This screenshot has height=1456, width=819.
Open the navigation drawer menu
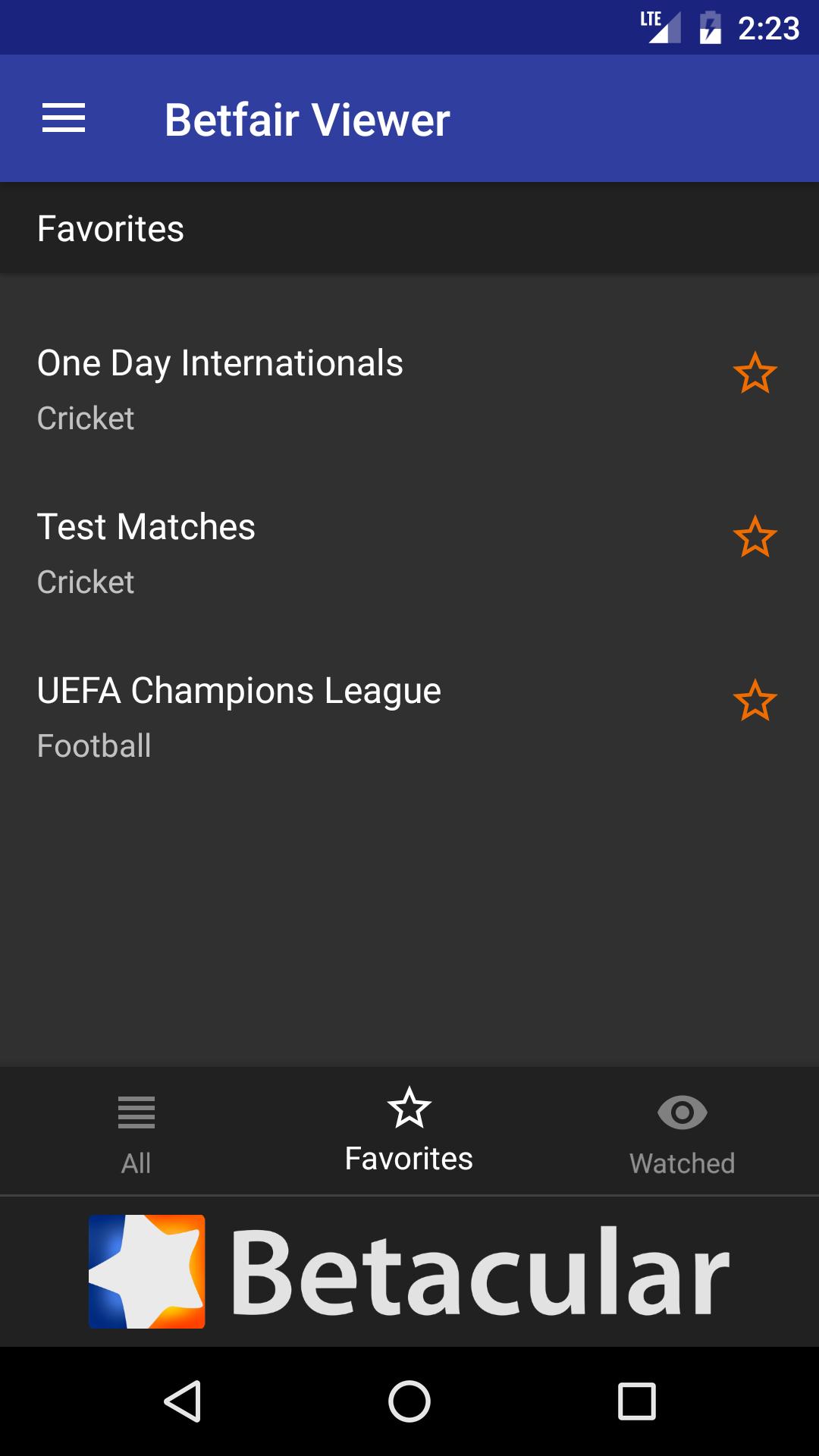(64, 118)
